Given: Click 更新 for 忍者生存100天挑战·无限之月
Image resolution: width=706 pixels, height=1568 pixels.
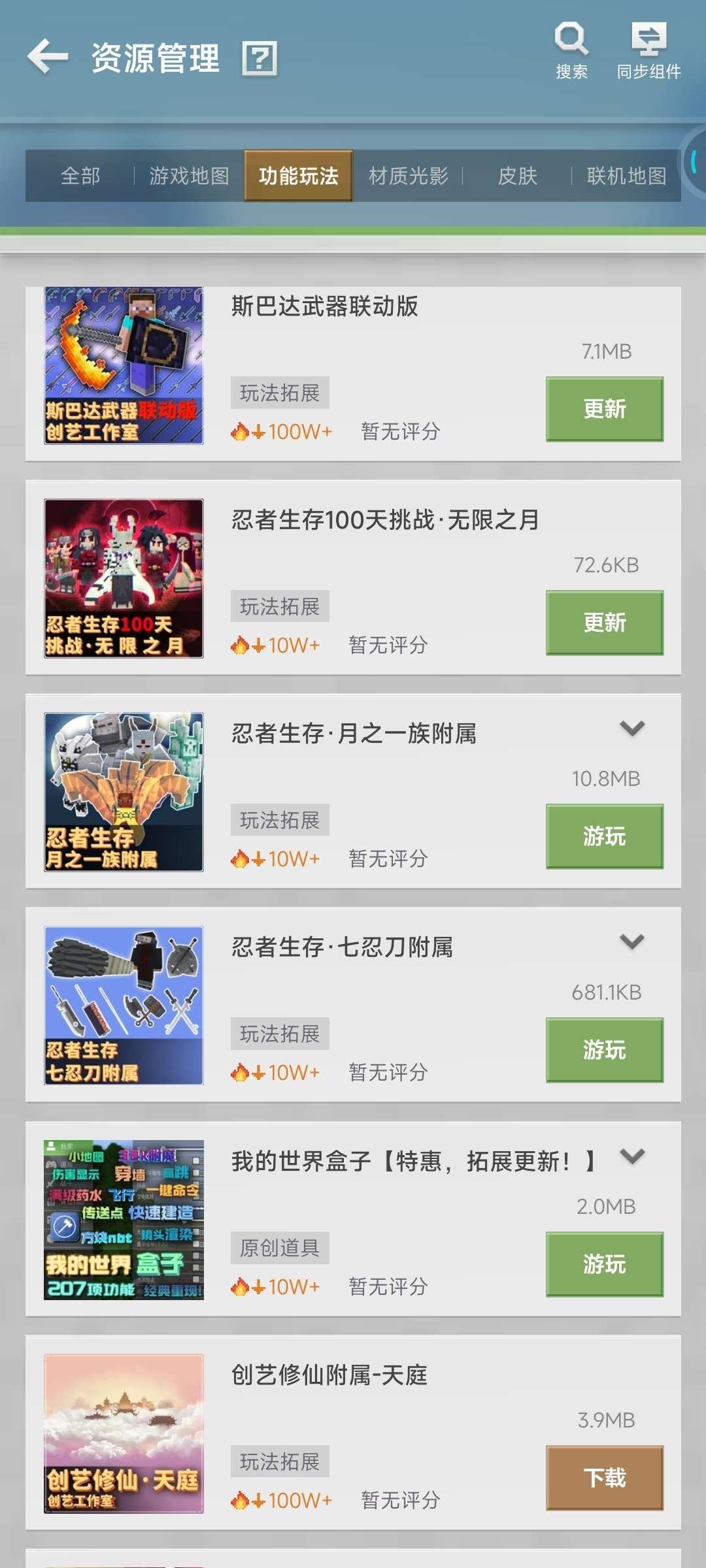Looking at the screenshot, I should pyautogui.click(x=603, y=623).
